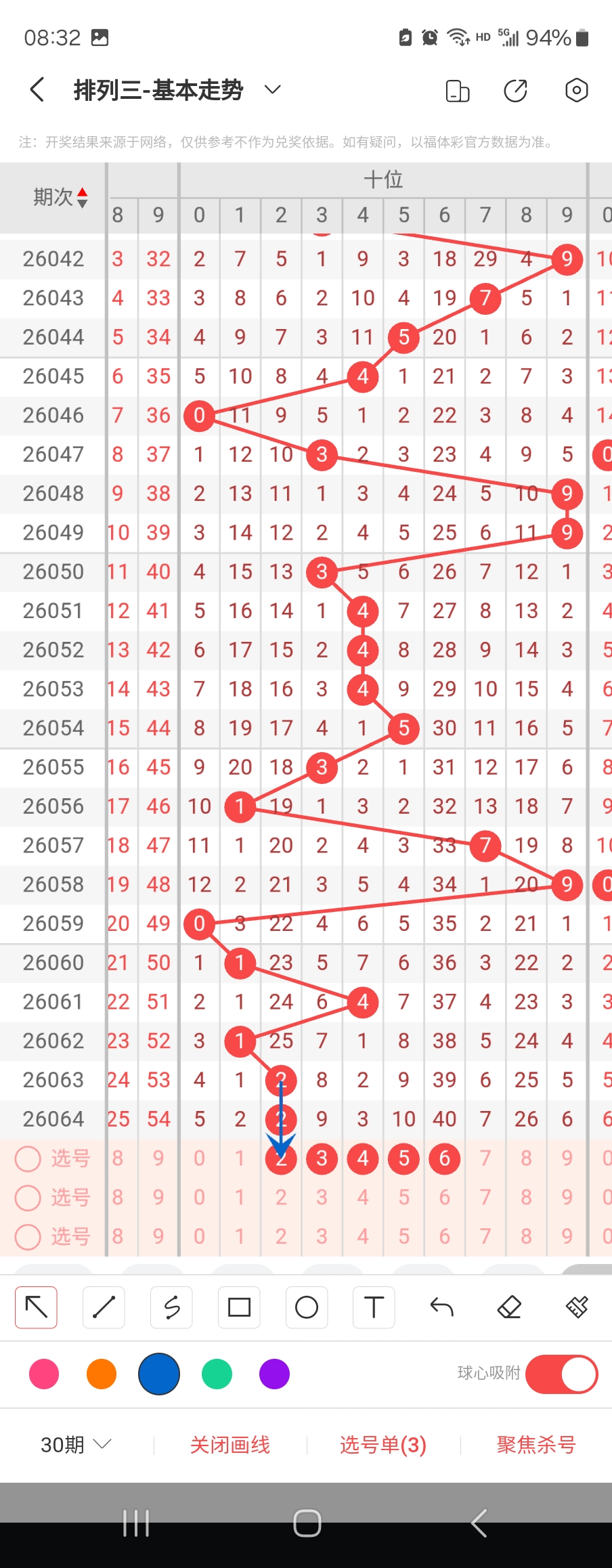Select the arrow drawing tool

click(36, 1307)
